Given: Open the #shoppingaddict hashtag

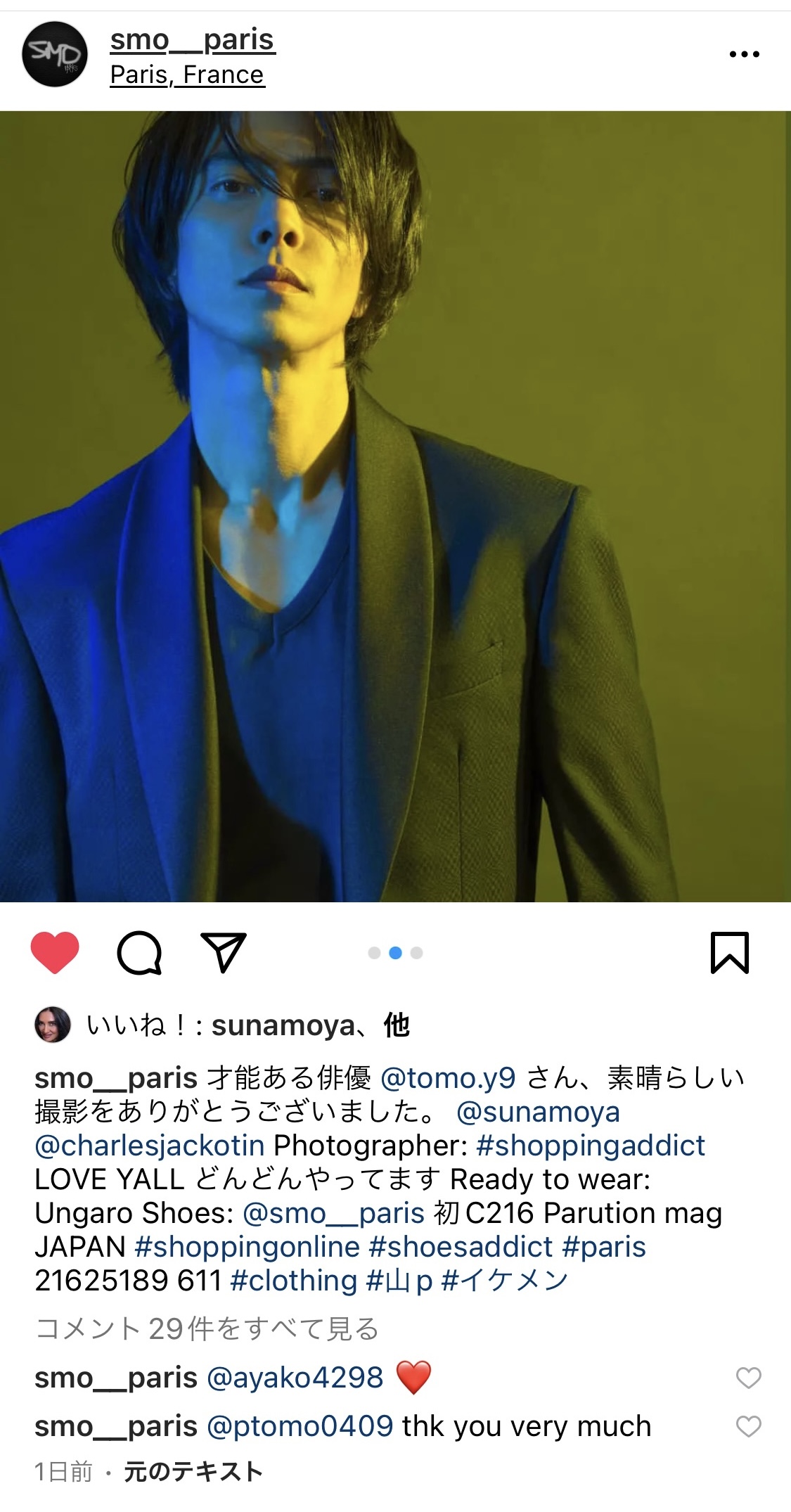Looking at the screenshot, I should tap(591, 1146).
